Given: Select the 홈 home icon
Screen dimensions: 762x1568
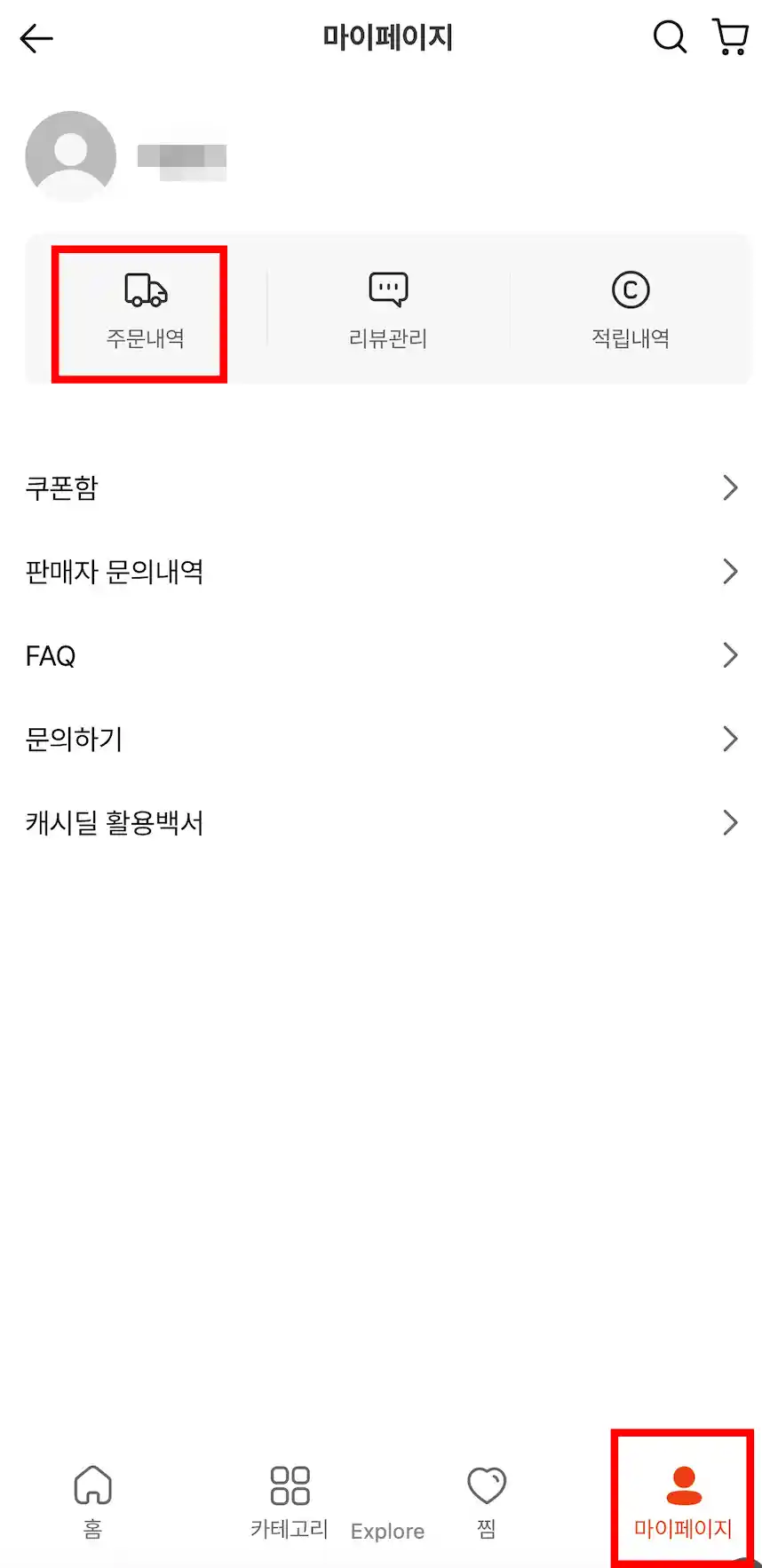Looking at the screenshot, I should [x=92, y=1496].
